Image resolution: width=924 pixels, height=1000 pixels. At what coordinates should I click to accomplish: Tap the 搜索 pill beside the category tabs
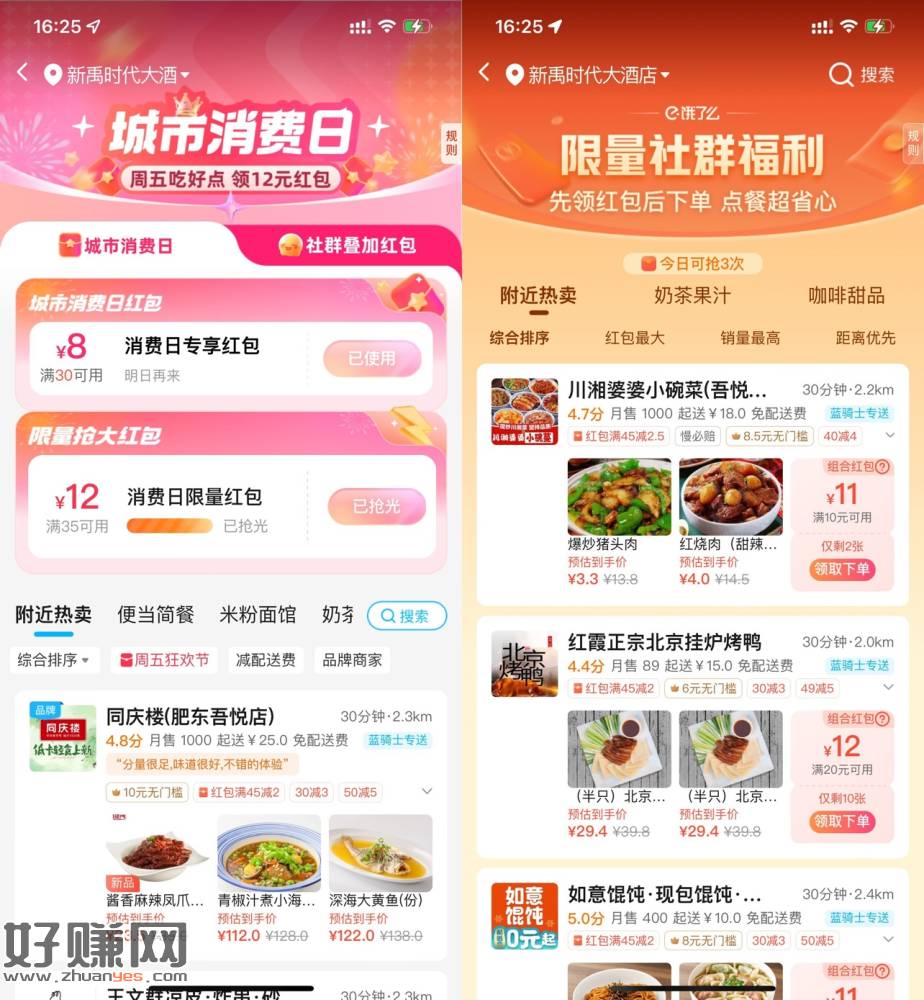(406, 616)
